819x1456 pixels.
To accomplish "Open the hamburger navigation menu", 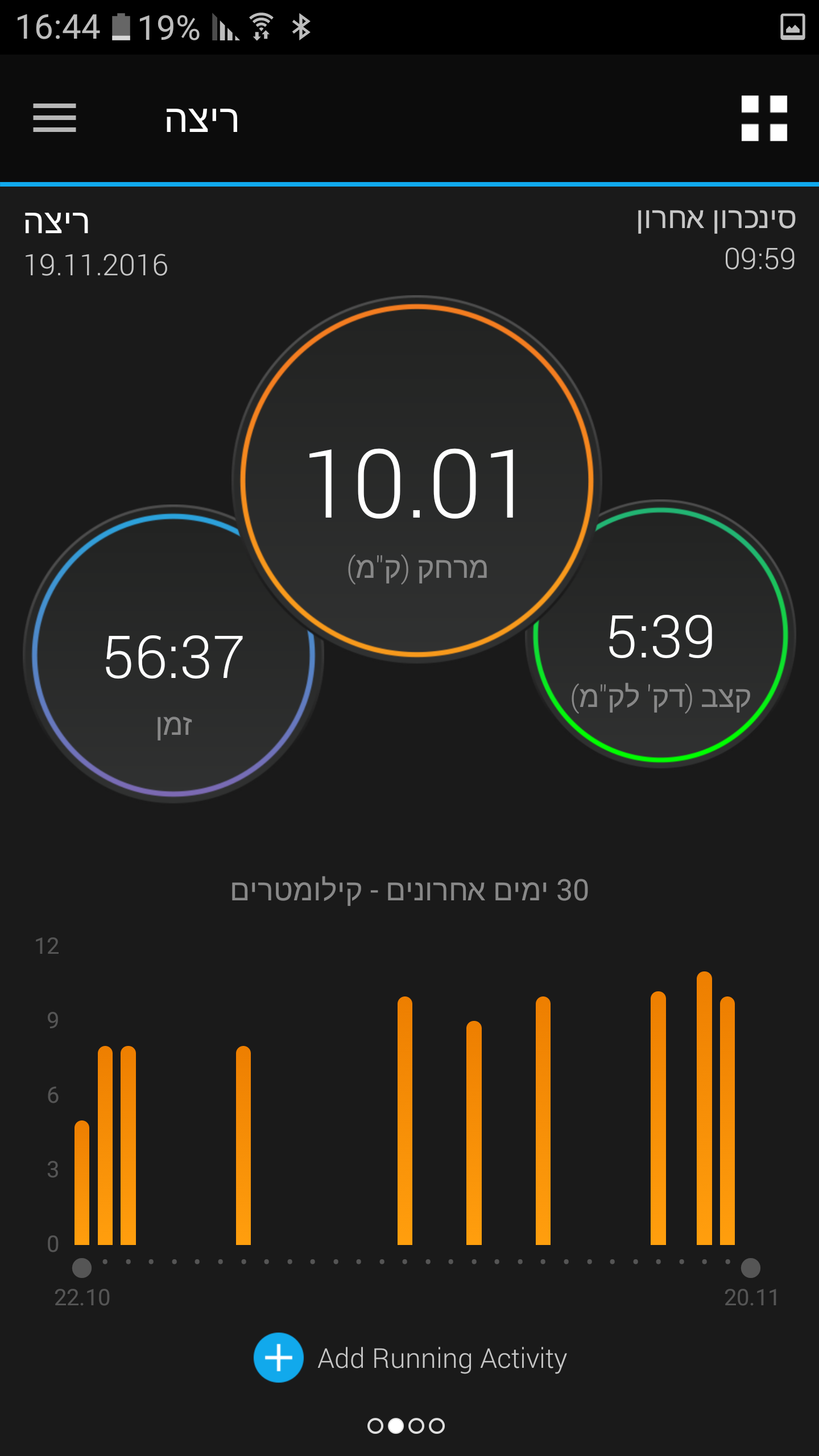I will 55,118.
